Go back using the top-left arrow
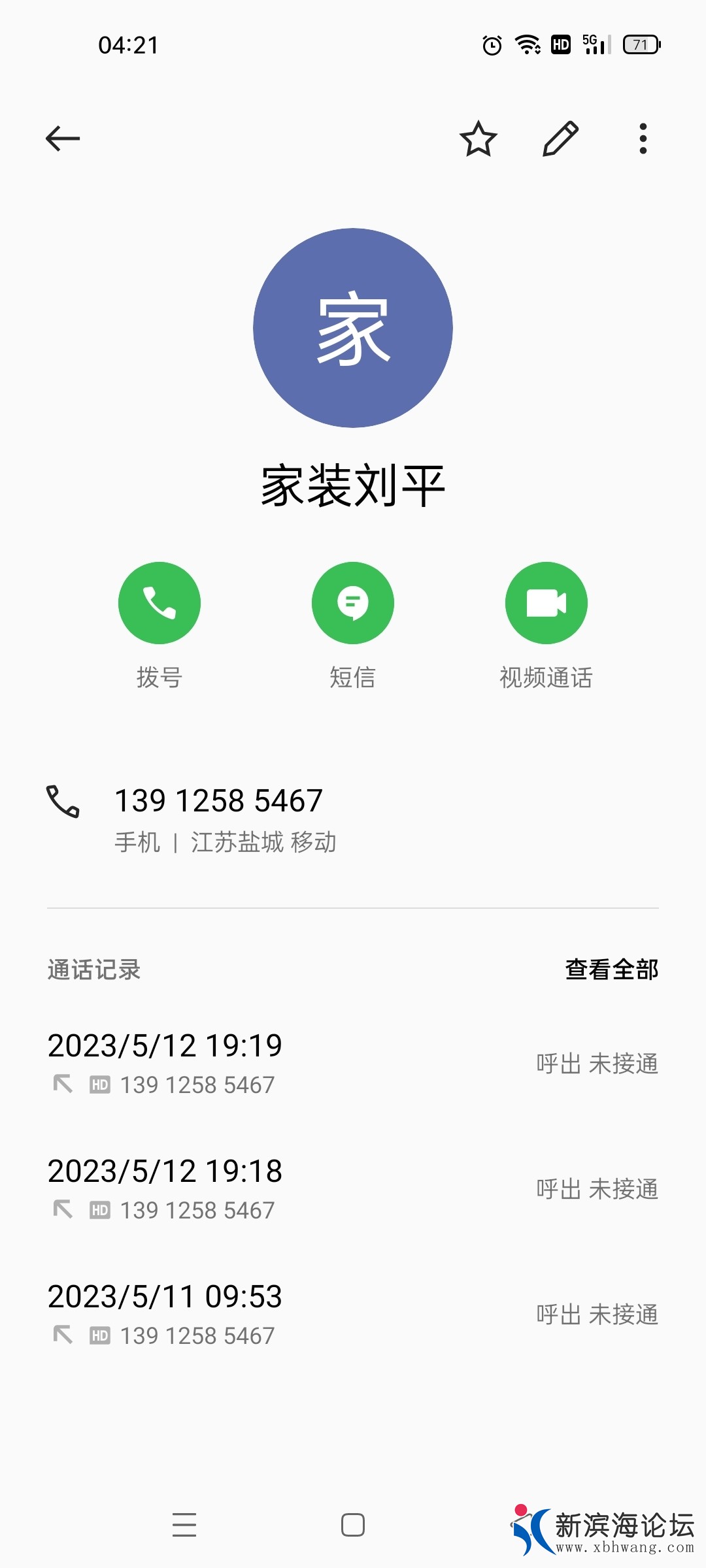The height and width of the screenshot is (1568, 706). tap(63, 139)
